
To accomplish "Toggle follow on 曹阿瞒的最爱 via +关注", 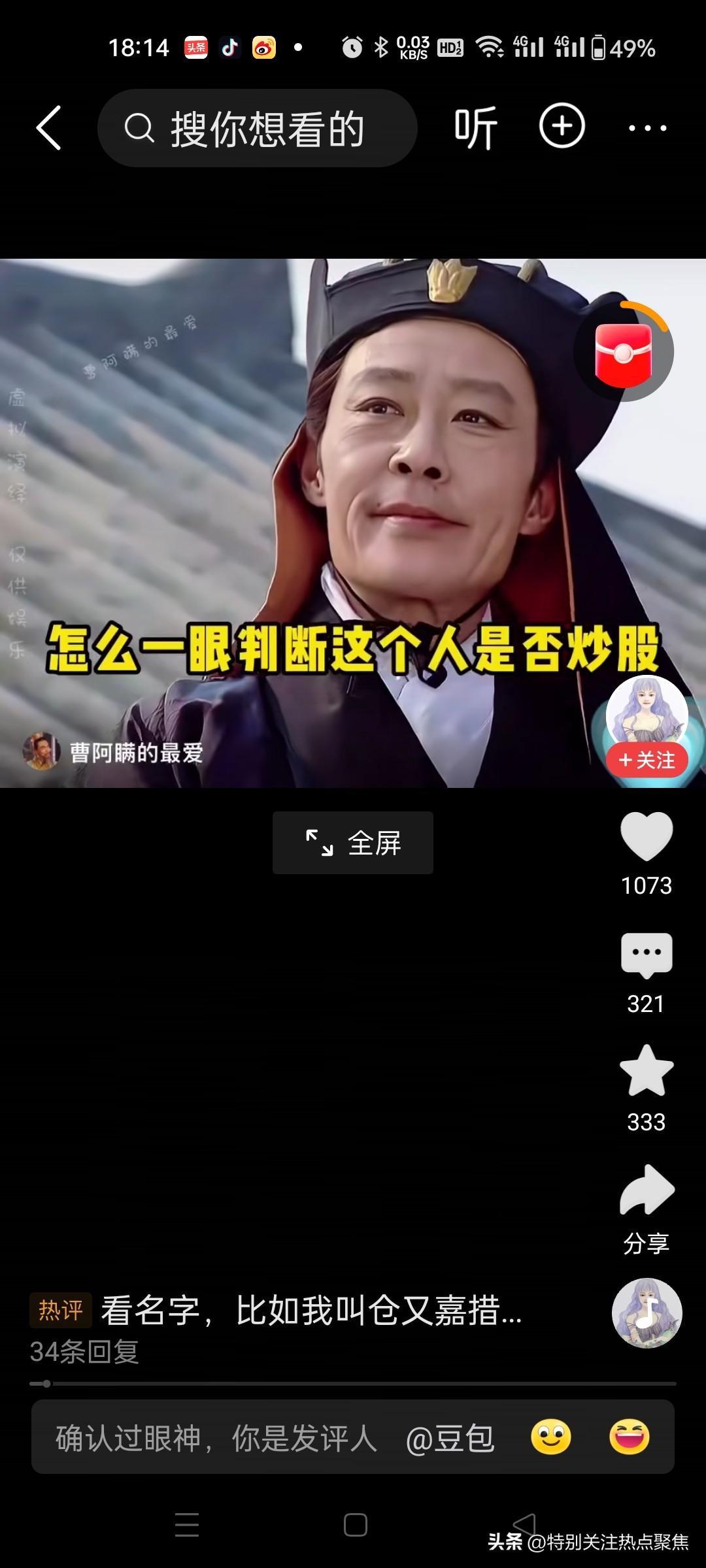I will [x=647, y=759].
